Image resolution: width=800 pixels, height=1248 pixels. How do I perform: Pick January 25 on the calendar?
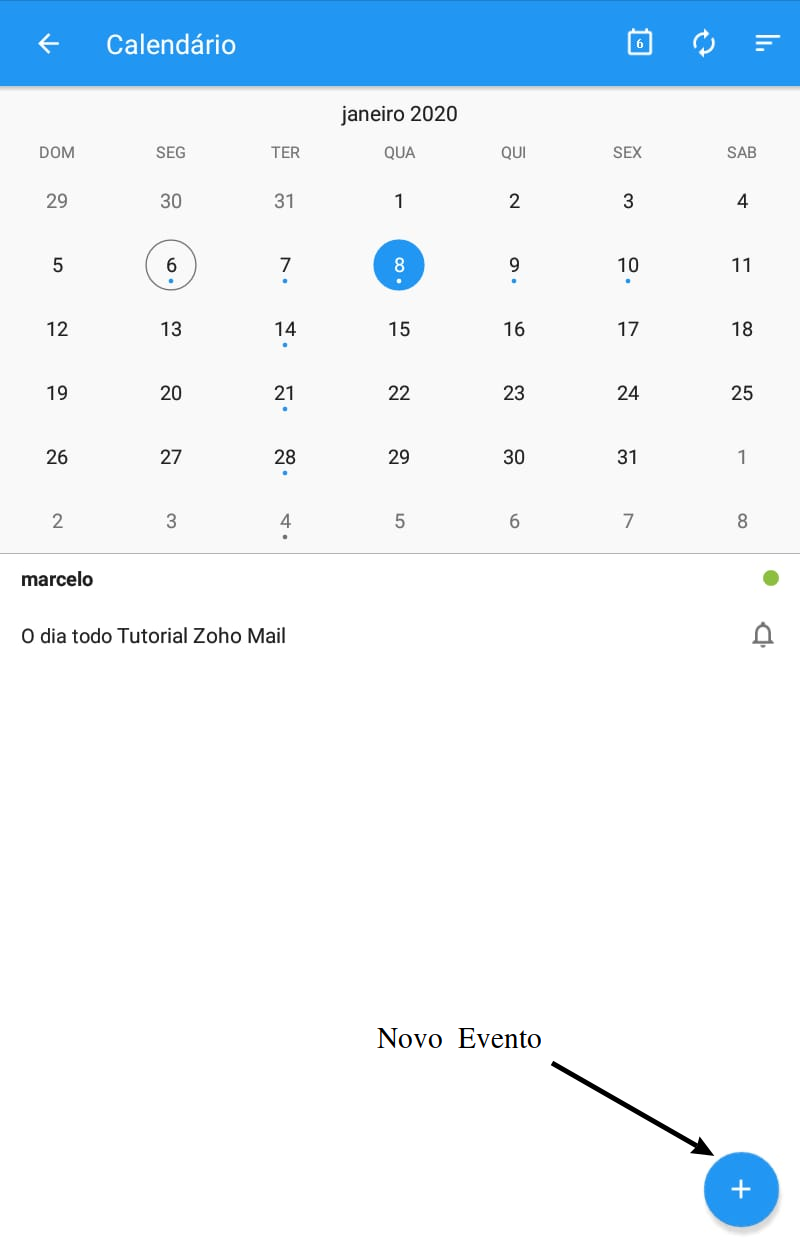[742, 394]
